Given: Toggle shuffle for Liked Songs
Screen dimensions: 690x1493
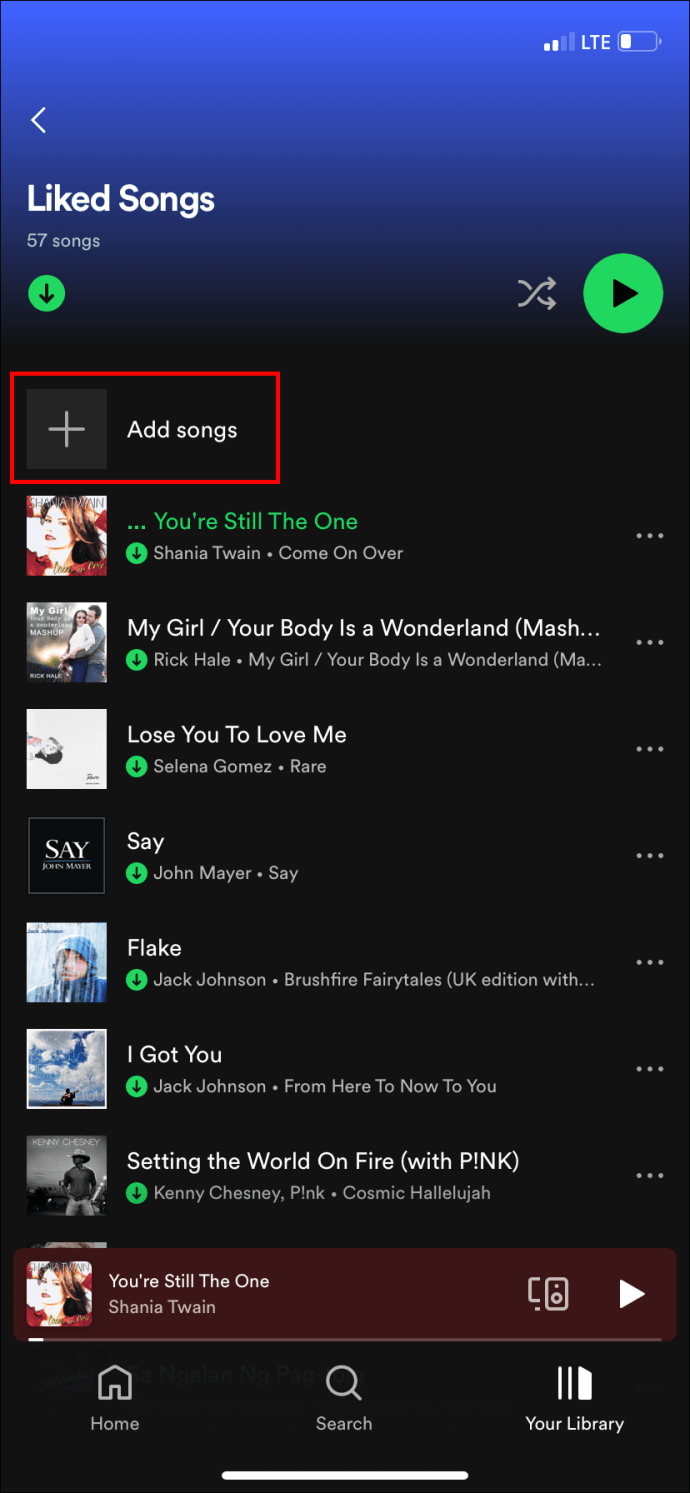Looking at the screenshot, I should (x=536, y=293).
